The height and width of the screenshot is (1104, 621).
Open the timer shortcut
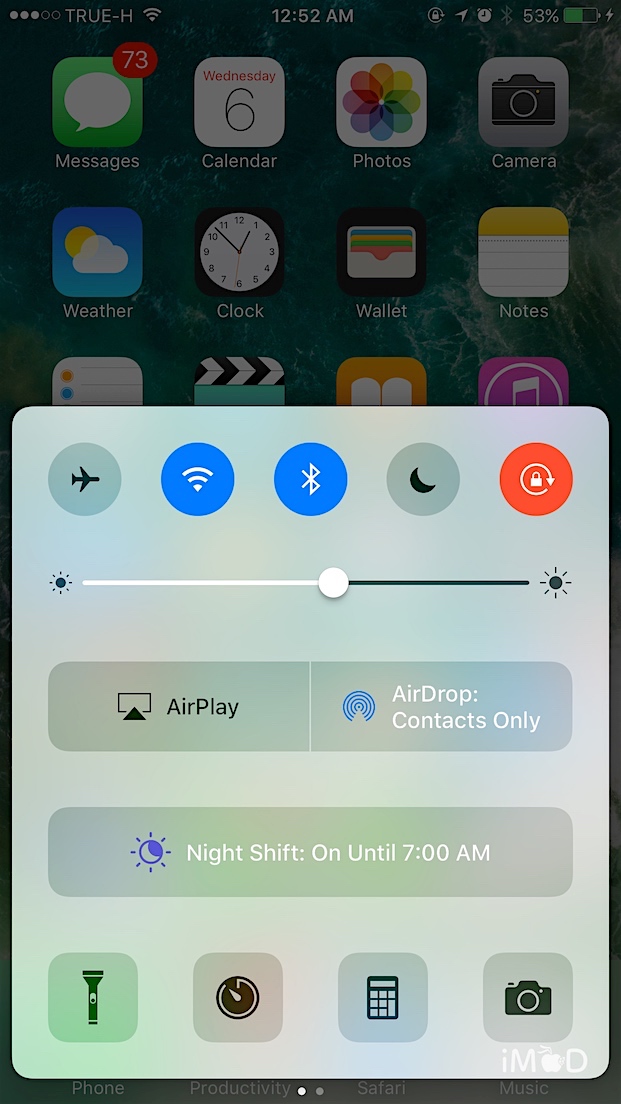238,997
